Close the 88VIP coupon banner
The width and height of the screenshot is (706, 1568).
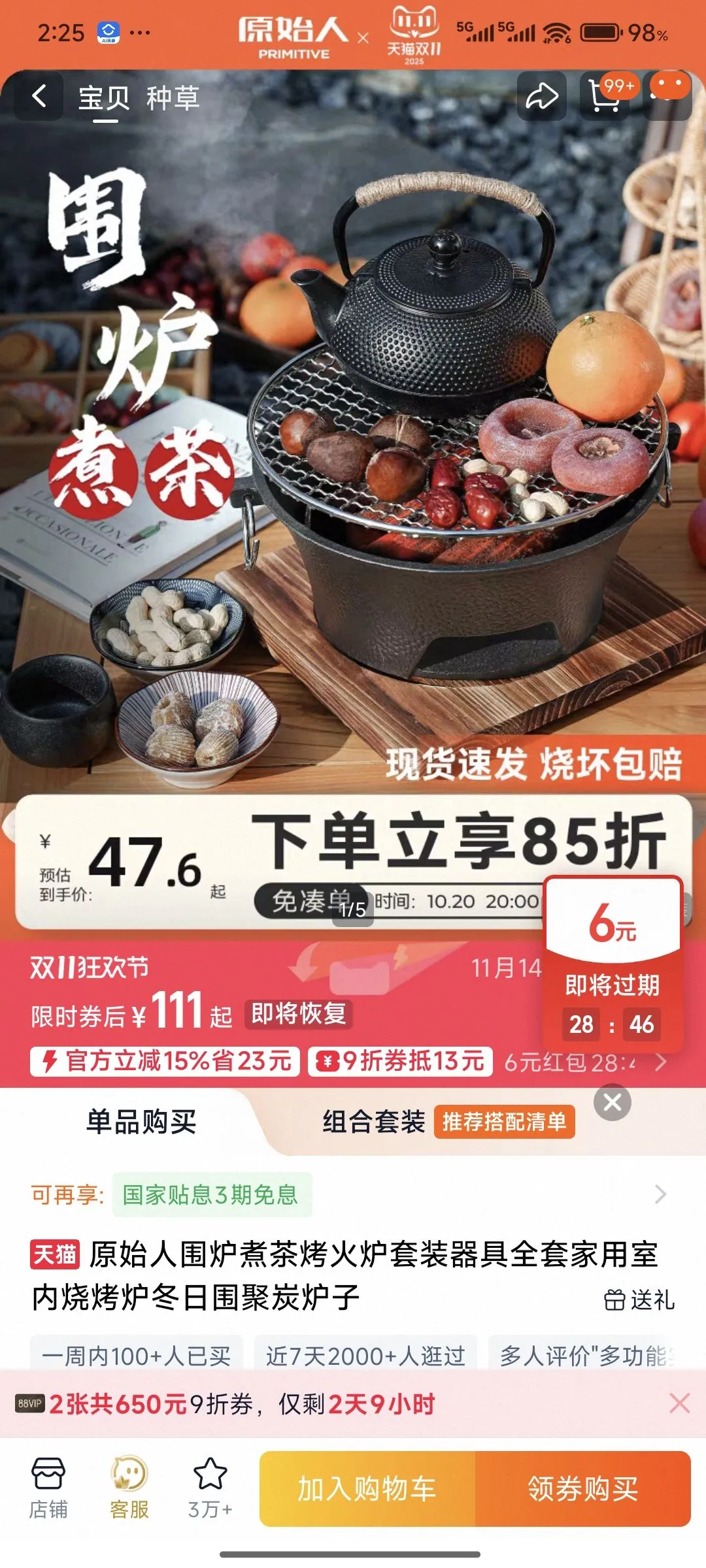point(680,1403)
